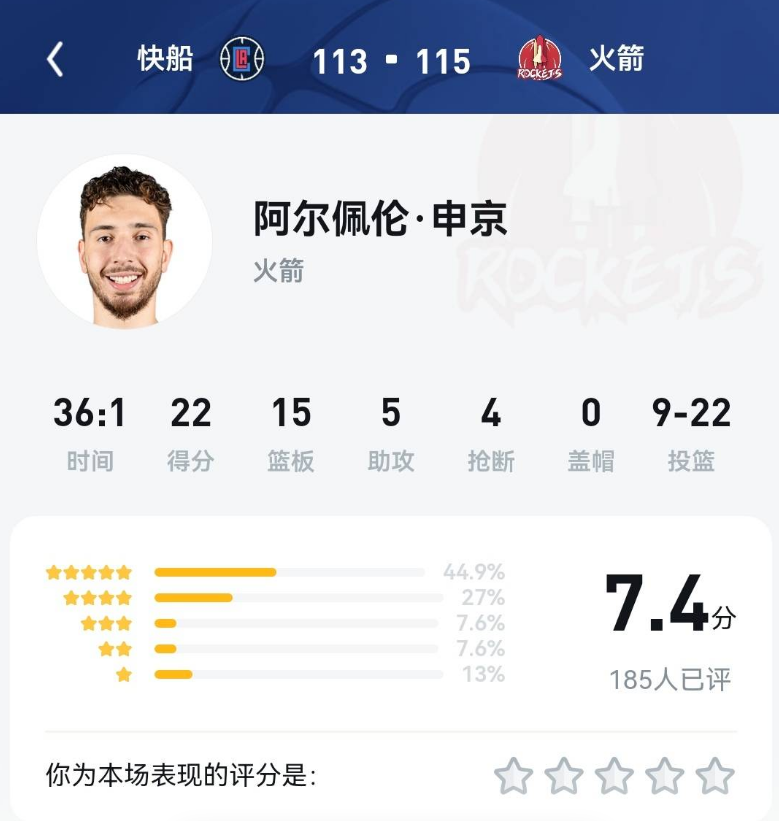Click the 185人已评 rating count
The height and width of the screenshot is (821, 779).
pyautogui.click(x=671, y=677)
